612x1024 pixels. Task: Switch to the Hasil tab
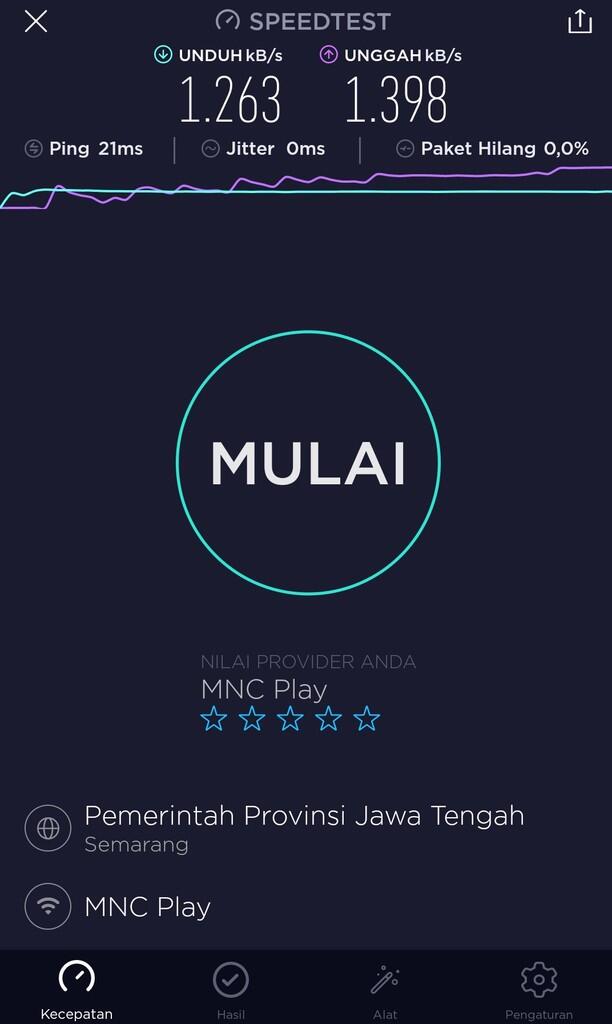(231, 989)
